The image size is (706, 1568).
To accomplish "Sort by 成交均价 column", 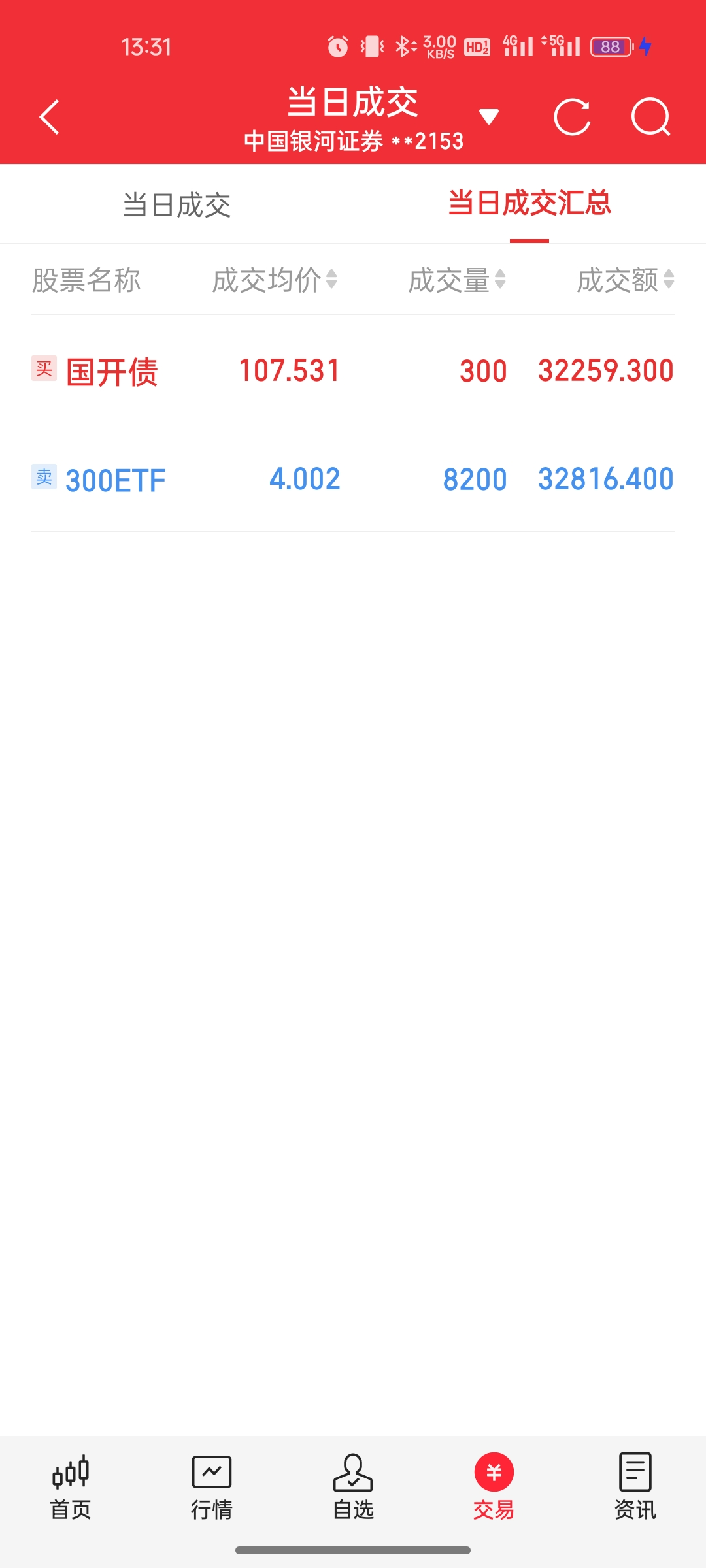I will (275, 280).
